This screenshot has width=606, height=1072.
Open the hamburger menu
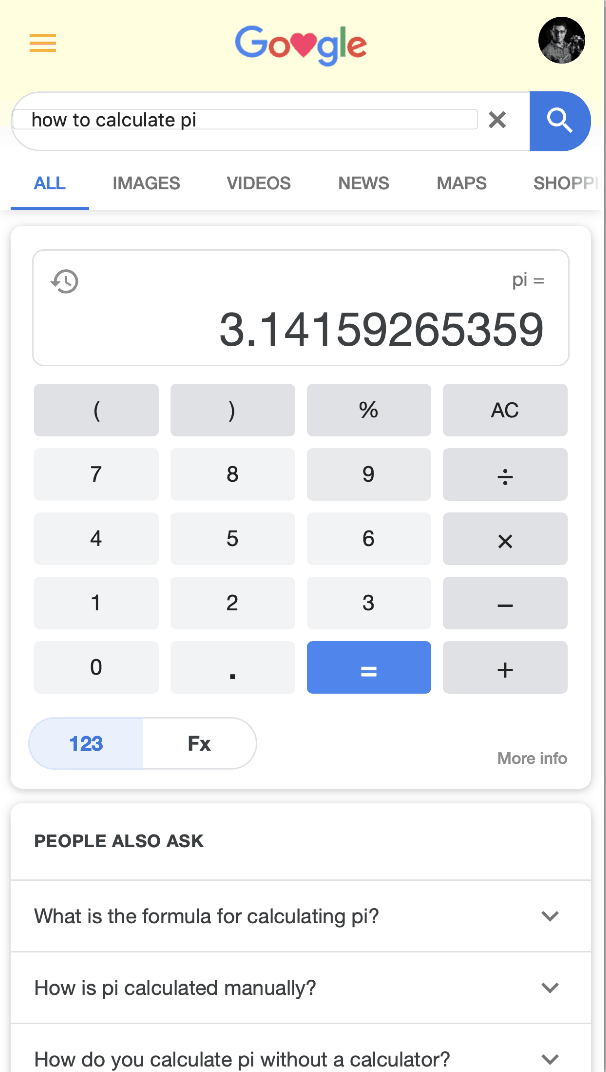[43, 43]
